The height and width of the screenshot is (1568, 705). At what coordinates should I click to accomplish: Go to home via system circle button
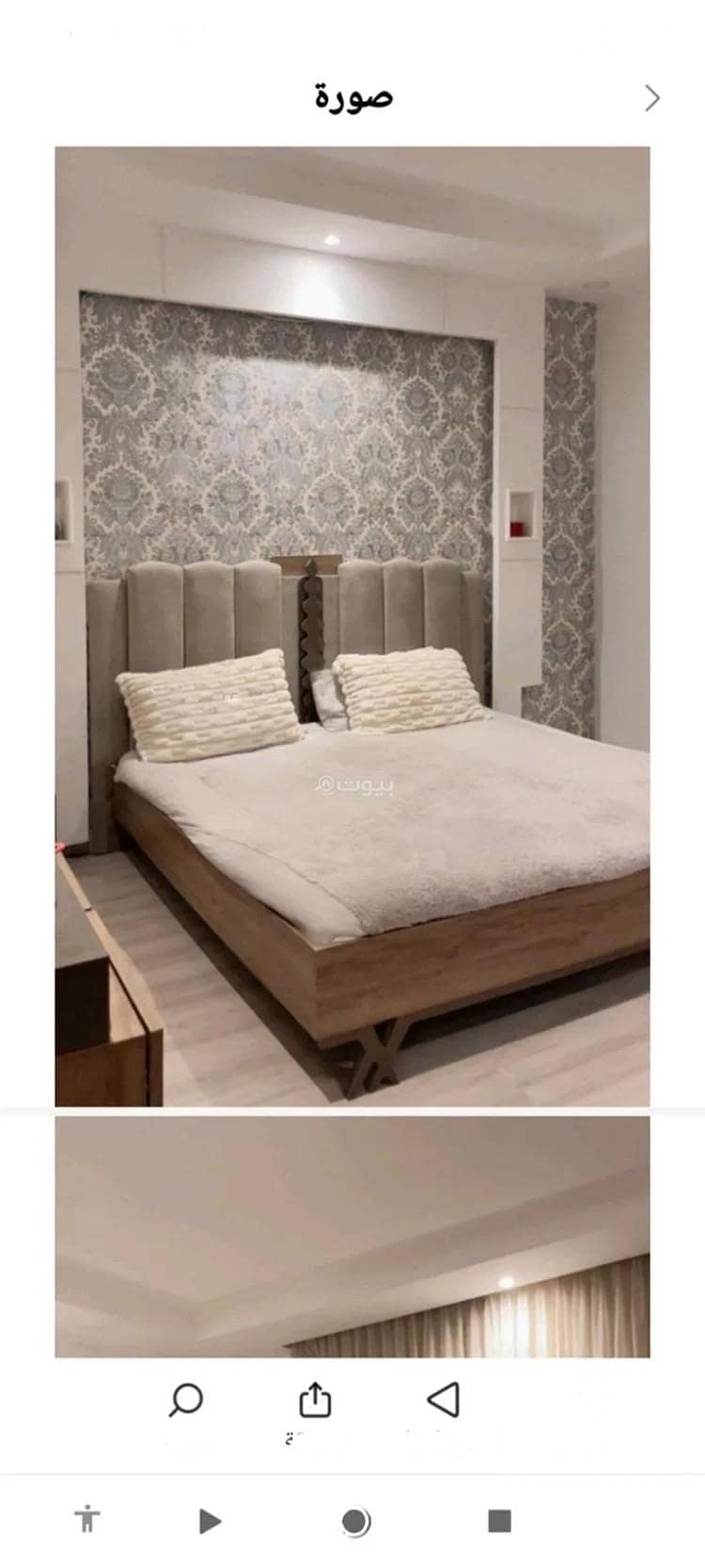pos(355,1521)
